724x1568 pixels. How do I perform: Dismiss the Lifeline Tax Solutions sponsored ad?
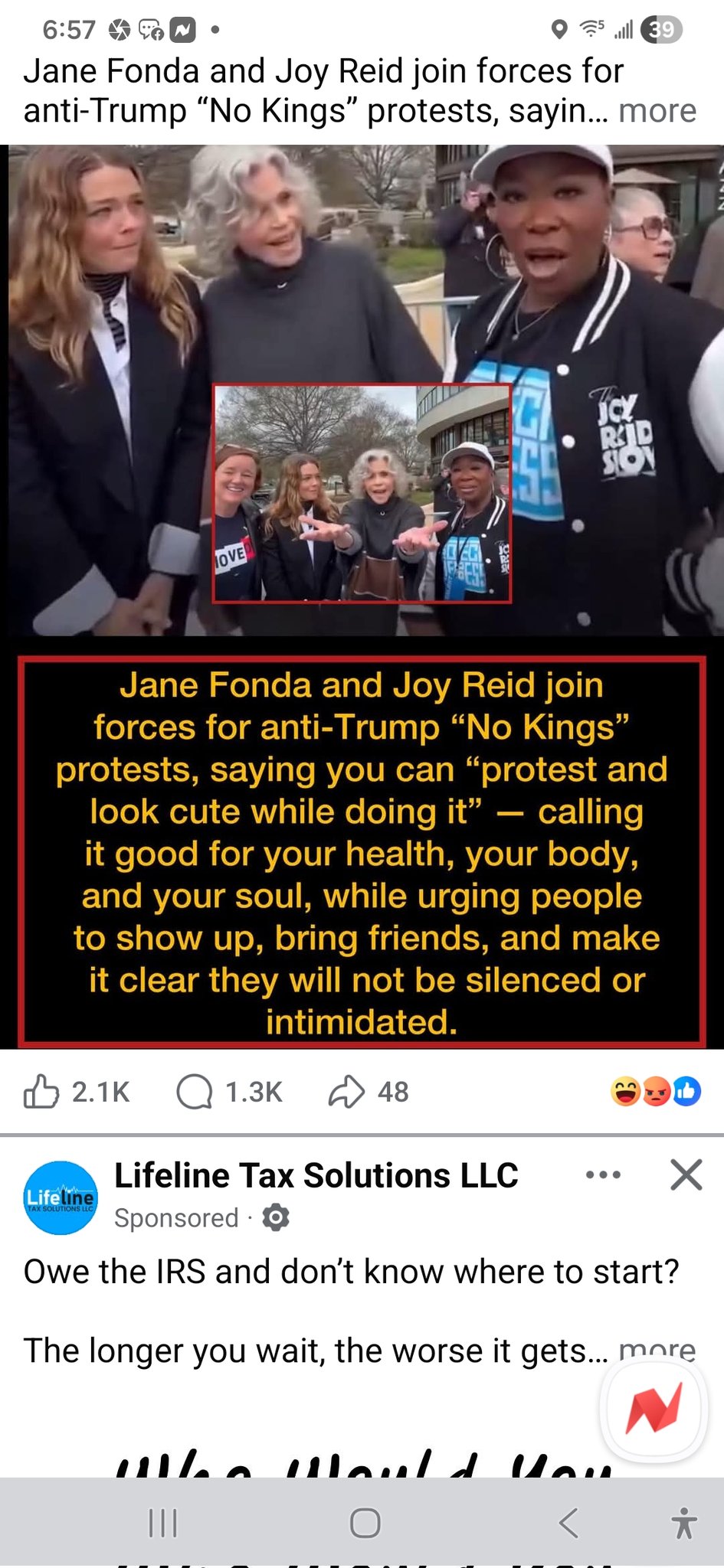coord(686,1174)
